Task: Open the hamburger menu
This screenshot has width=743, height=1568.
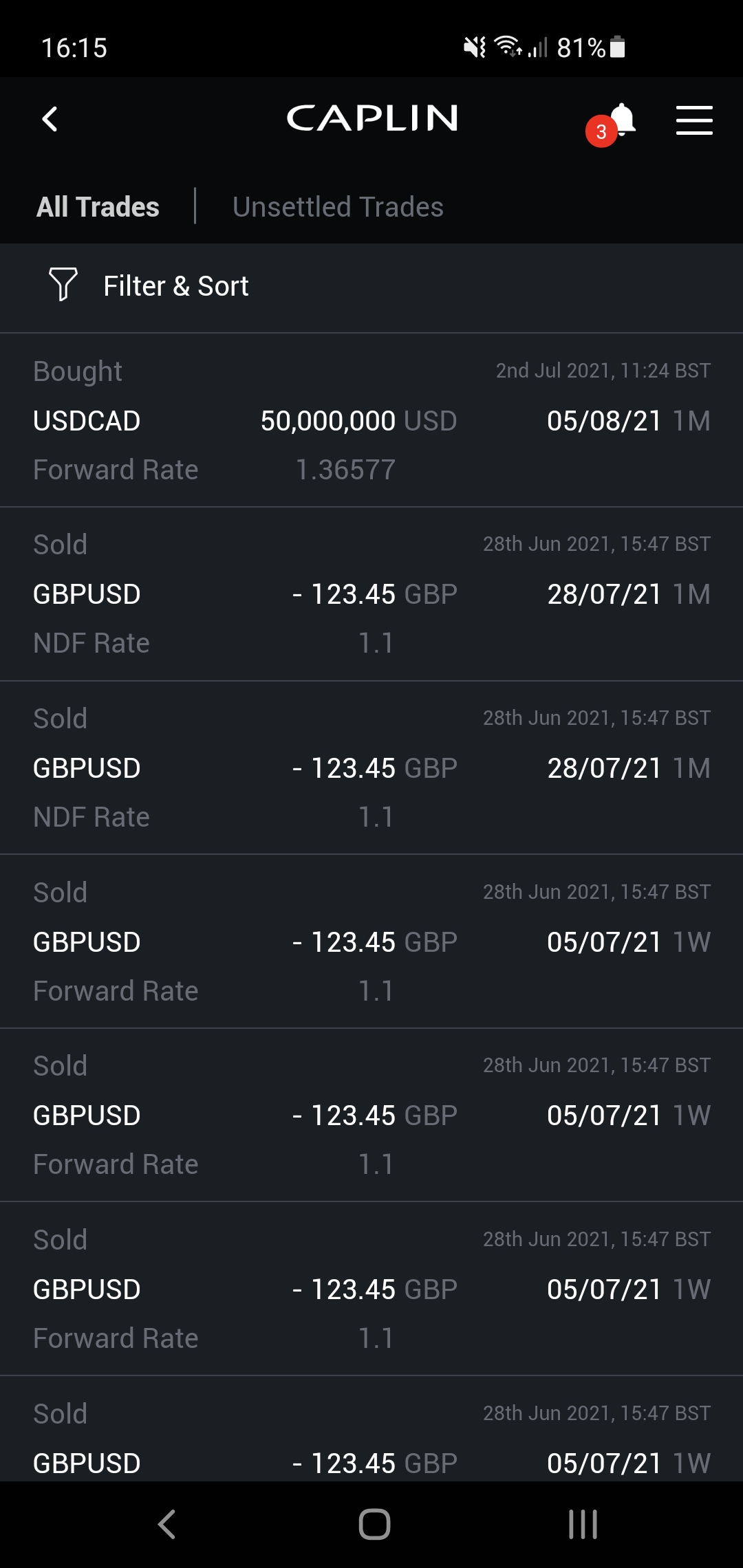Action: click(x=693, y=120)
